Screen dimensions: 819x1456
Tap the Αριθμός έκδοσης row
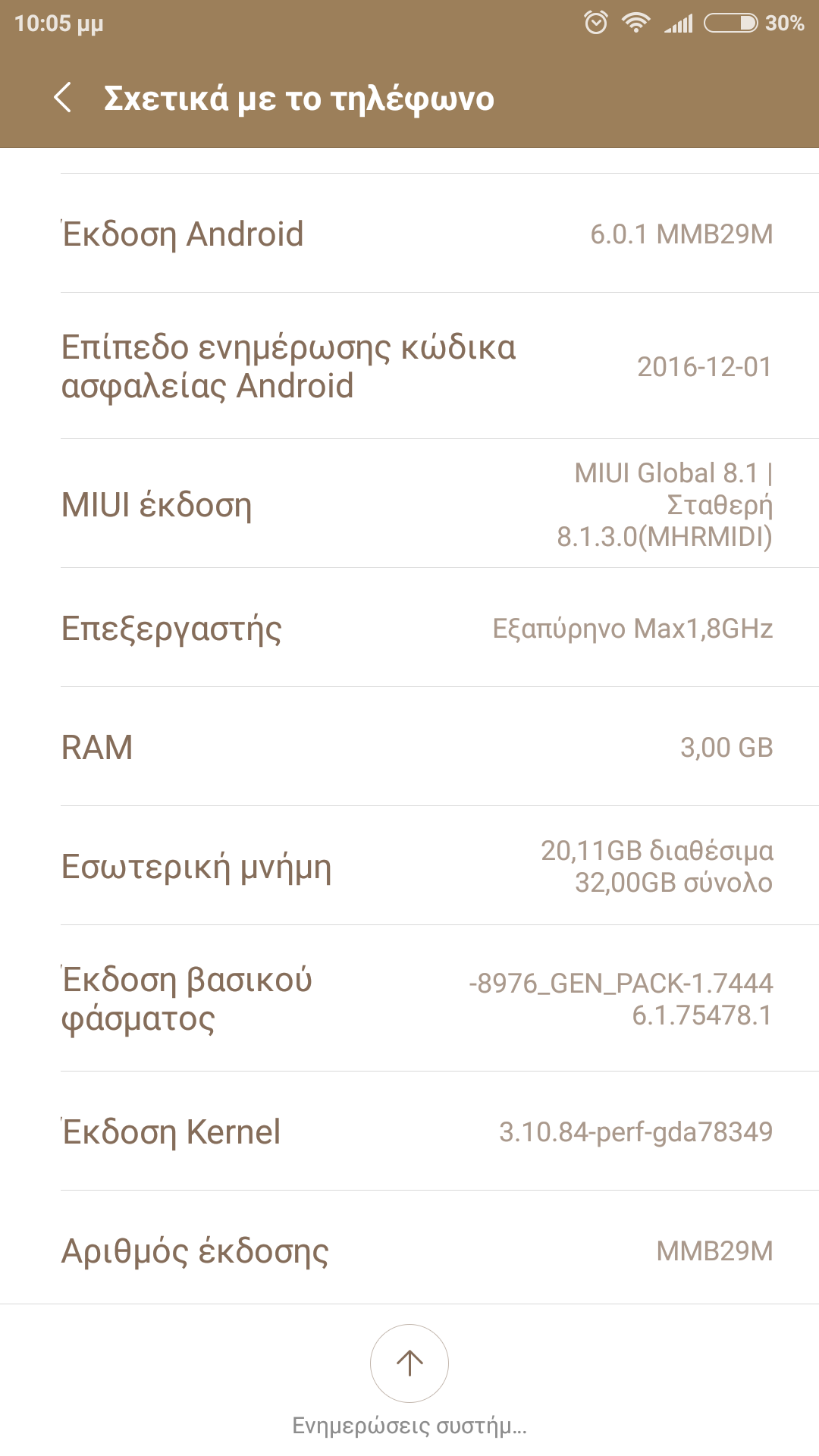coord(409,1250)
